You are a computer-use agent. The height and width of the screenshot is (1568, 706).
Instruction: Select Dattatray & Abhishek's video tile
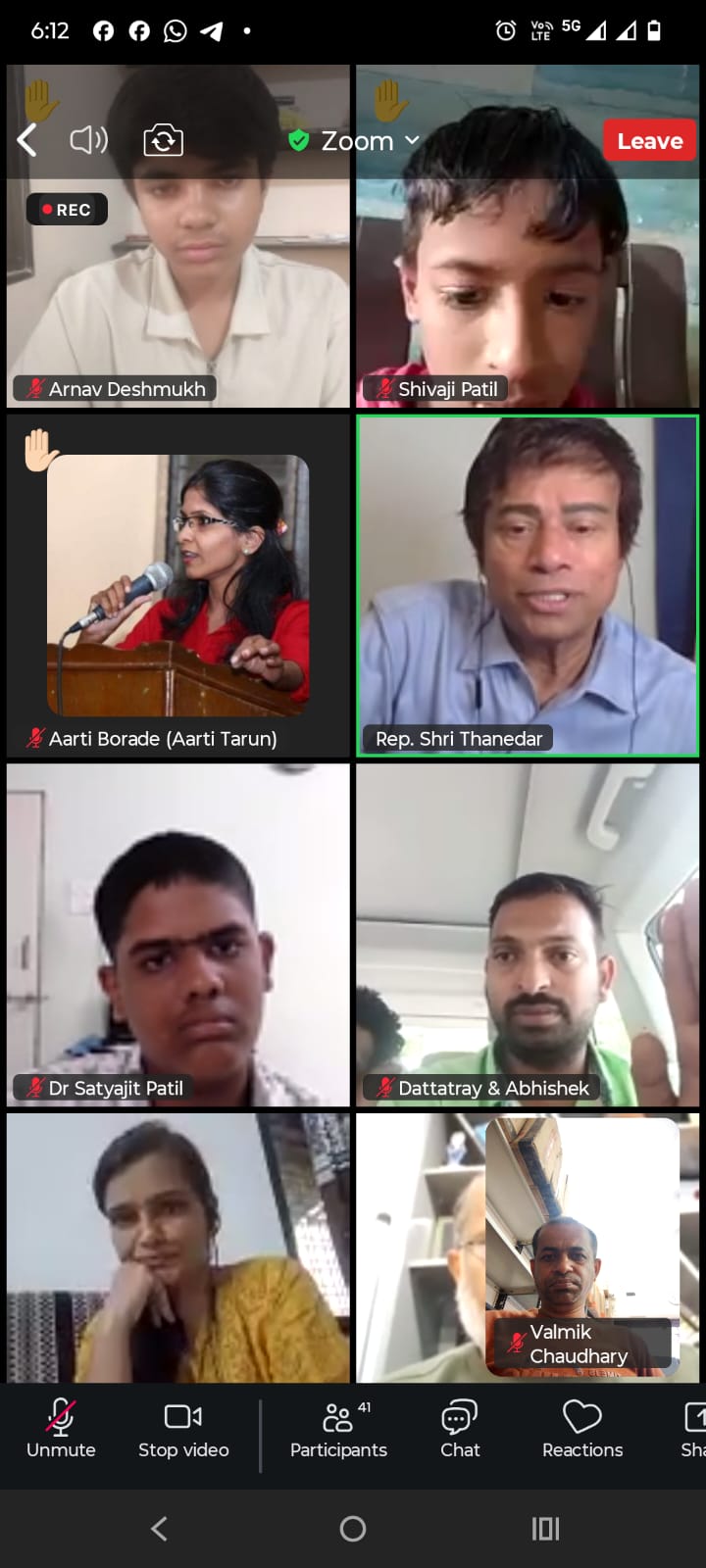pyautogui.click(x=528, y=935)
